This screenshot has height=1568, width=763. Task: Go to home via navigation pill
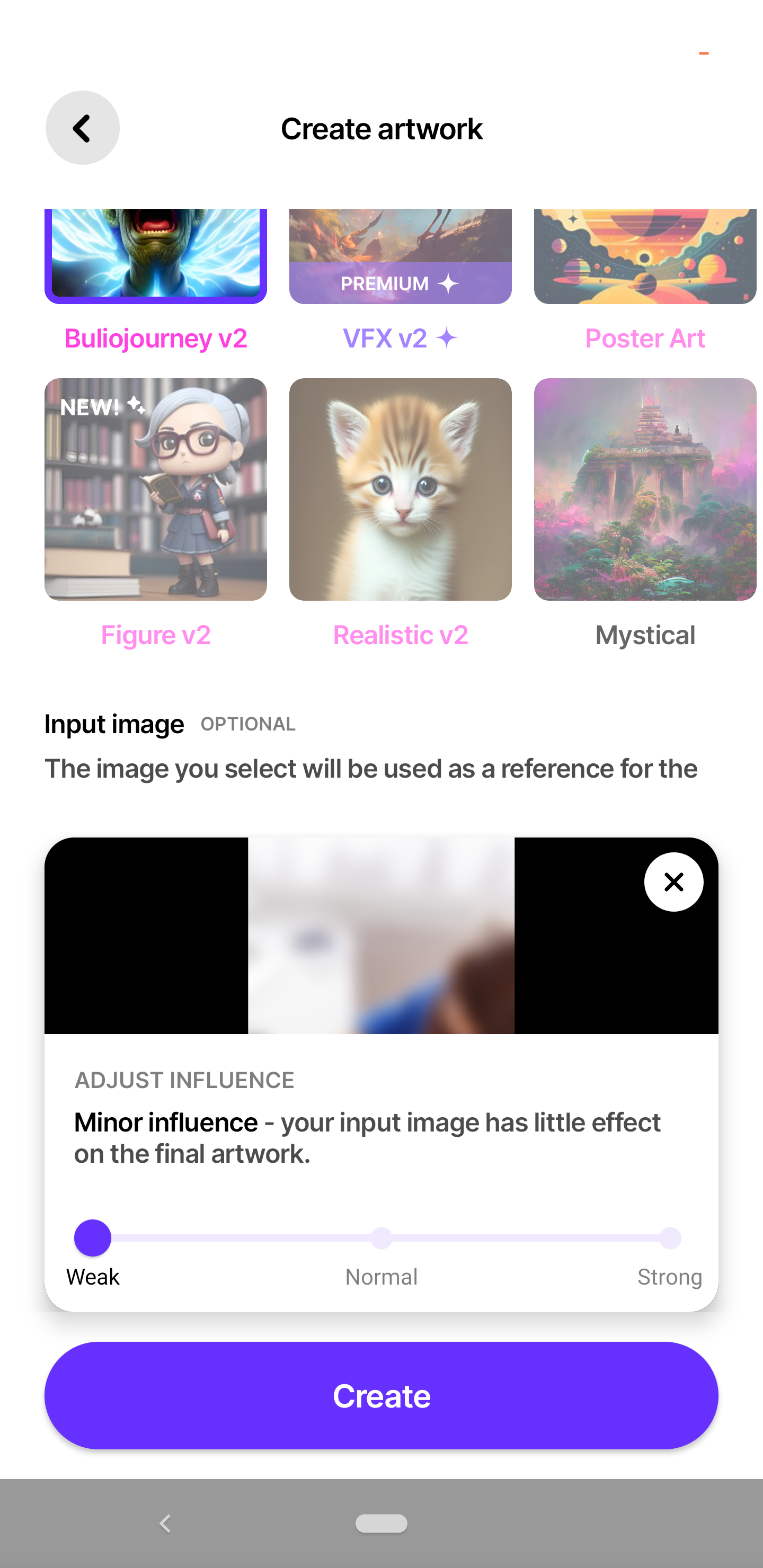pyautogui.click(x=381, y=1523)
